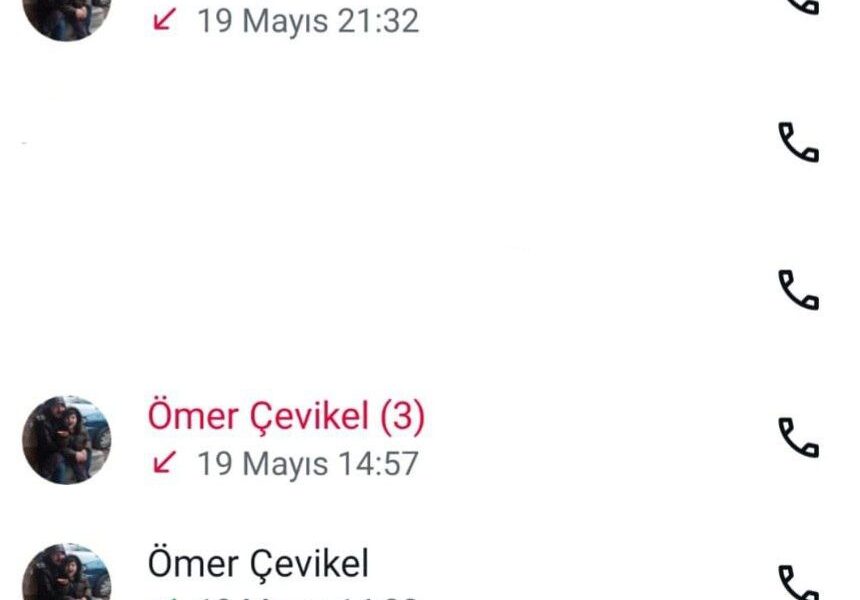View profile photo on Ömer Çevikel (3) entry

click(x=66, y=440)
